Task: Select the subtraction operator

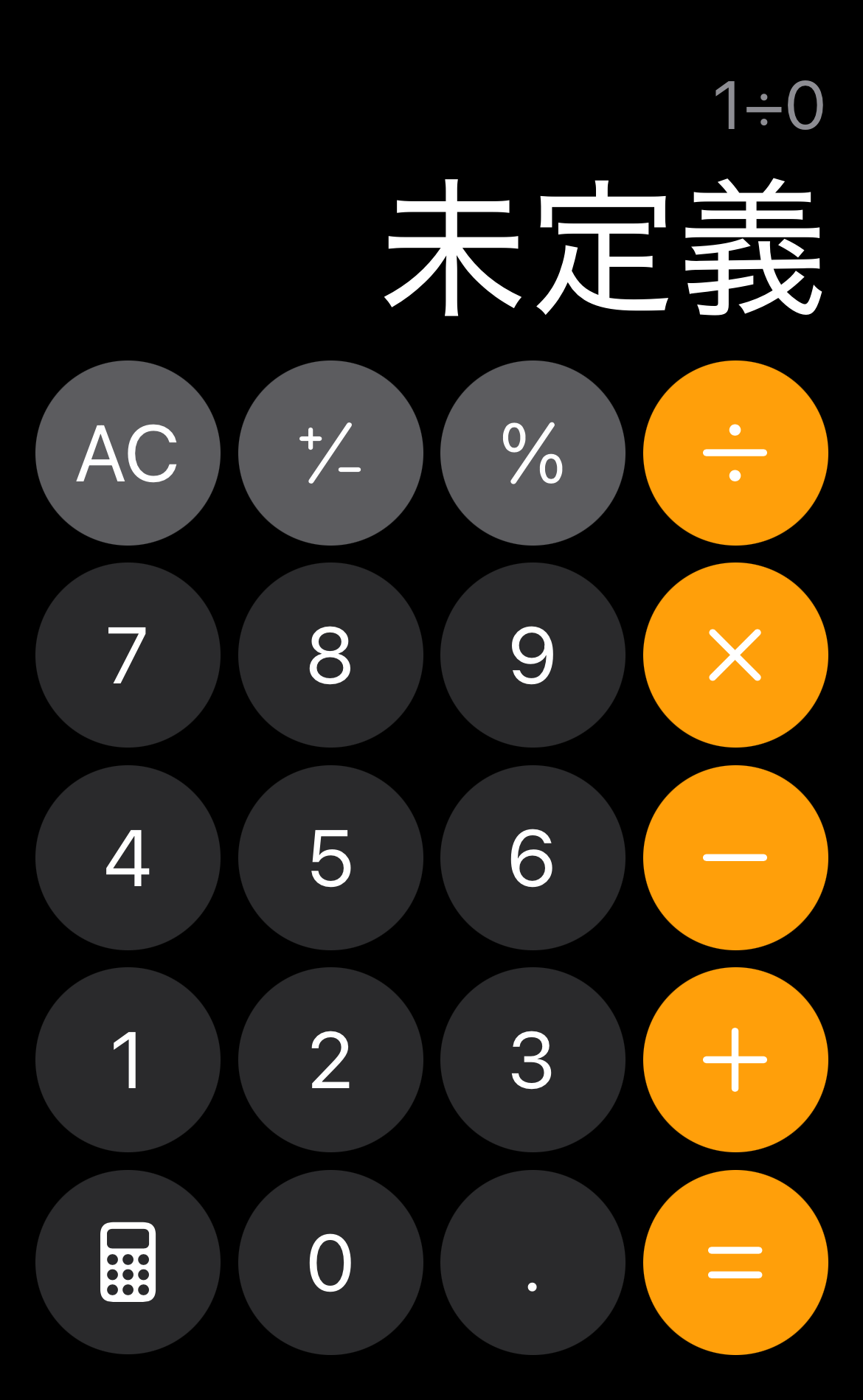Action: tap(735, 857)
